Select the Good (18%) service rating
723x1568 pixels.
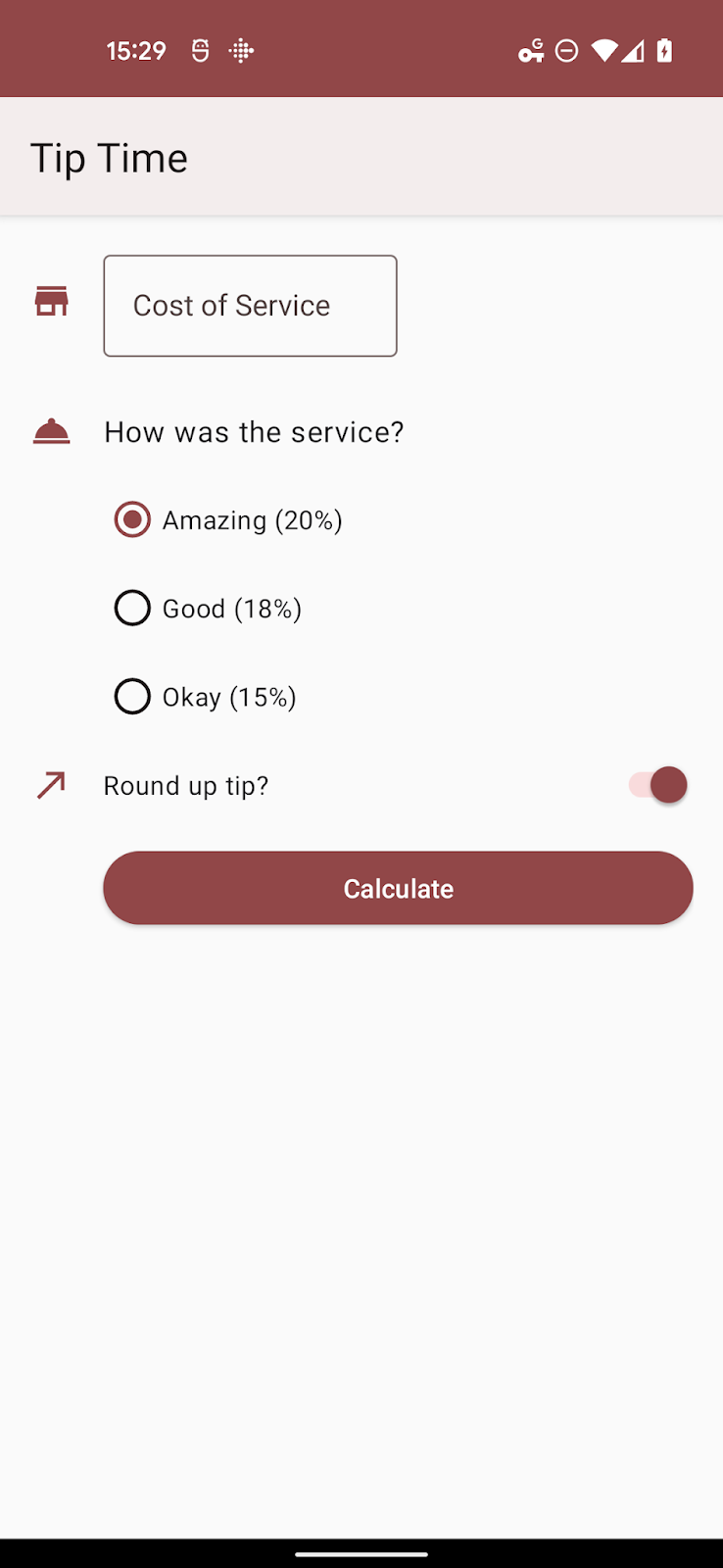(132, 608)
